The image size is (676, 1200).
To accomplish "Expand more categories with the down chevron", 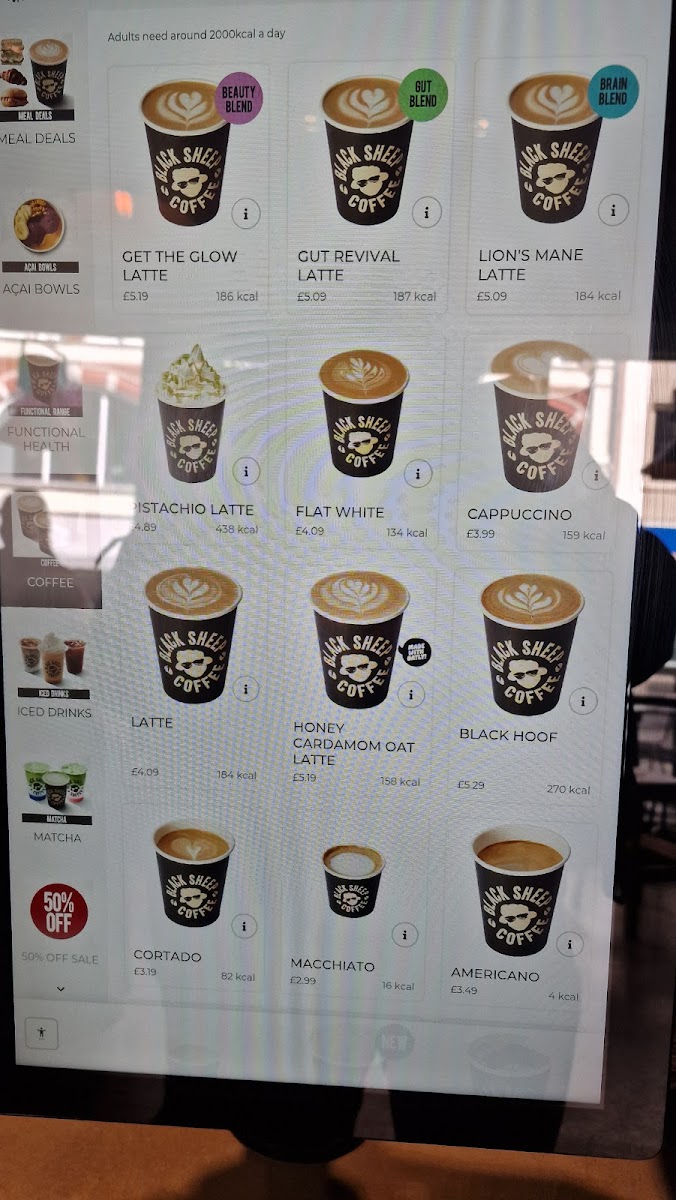I will pos(60,988).
